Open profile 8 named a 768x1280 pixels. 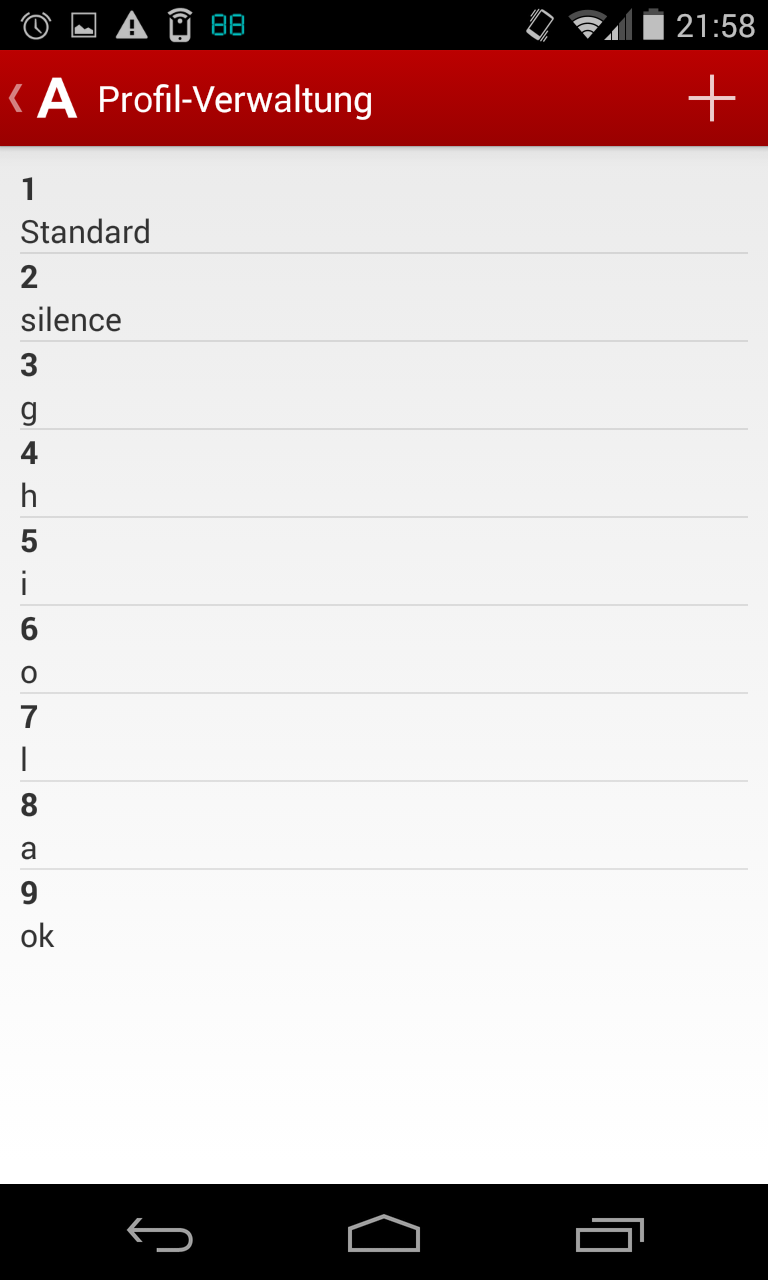click(x=384, y=826)
